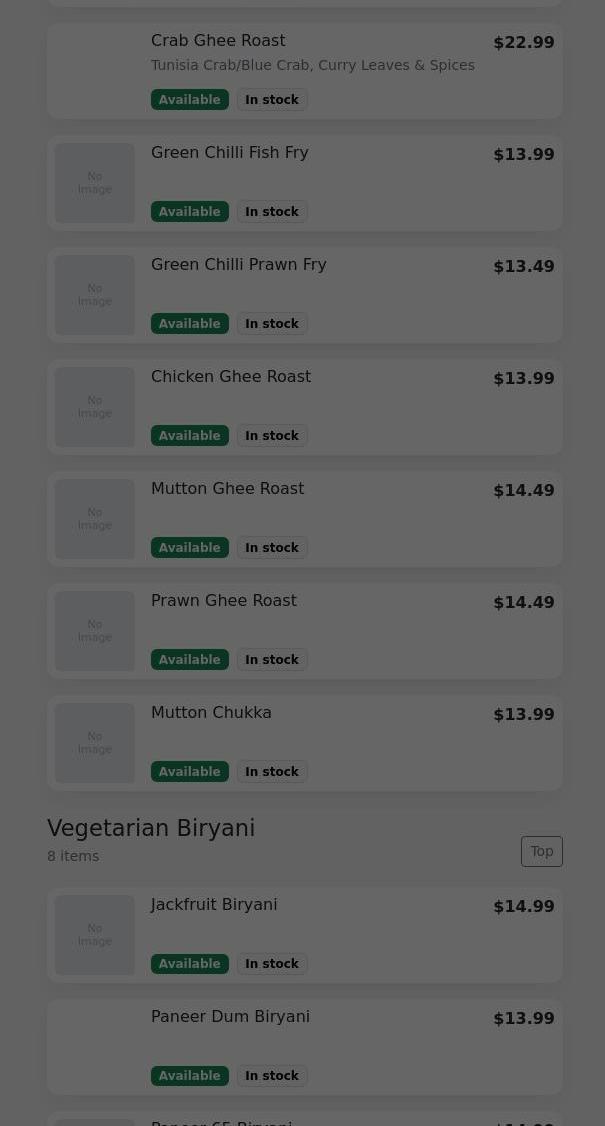The width and height of the screenshot is (605, 1126).
Task: Open Chicken Ghee Roast card
Action: pyautogui.click(x=304, y=406)
